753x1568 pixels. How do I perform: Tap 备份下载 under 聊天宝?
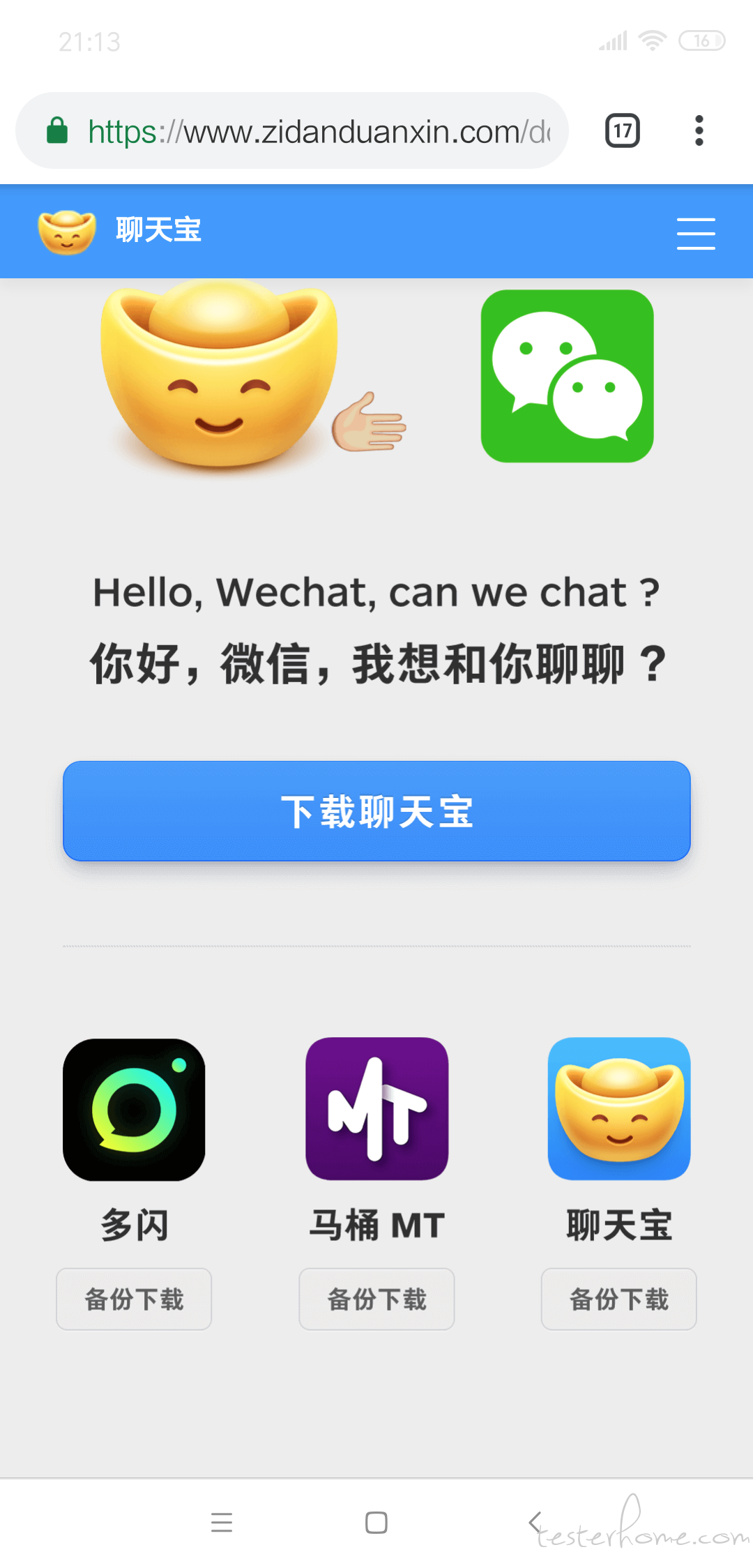point(618,1299)
